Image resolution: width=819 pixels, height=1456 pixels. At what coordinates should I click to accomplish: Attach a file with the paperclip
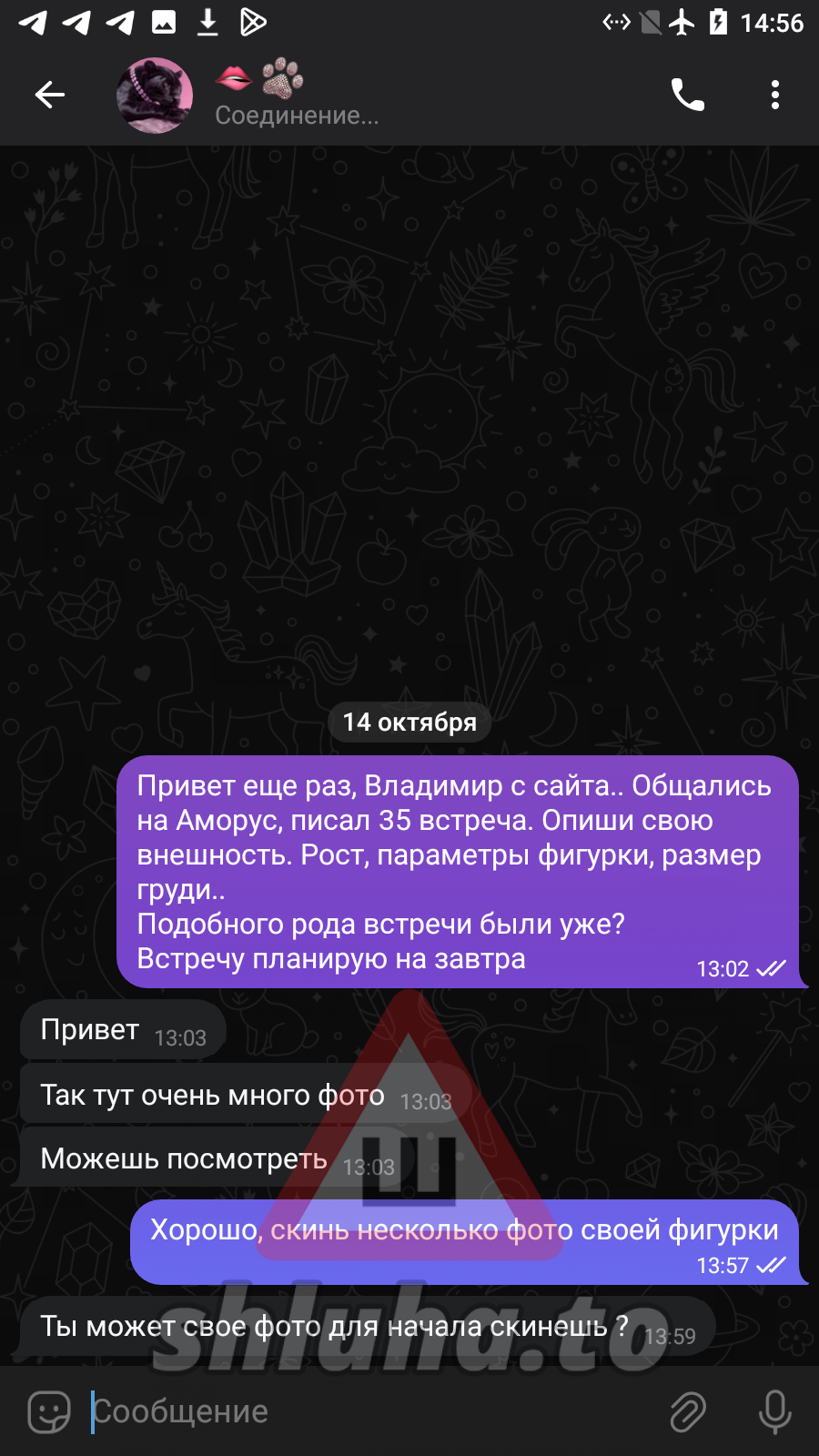[x=688, y=1411]
